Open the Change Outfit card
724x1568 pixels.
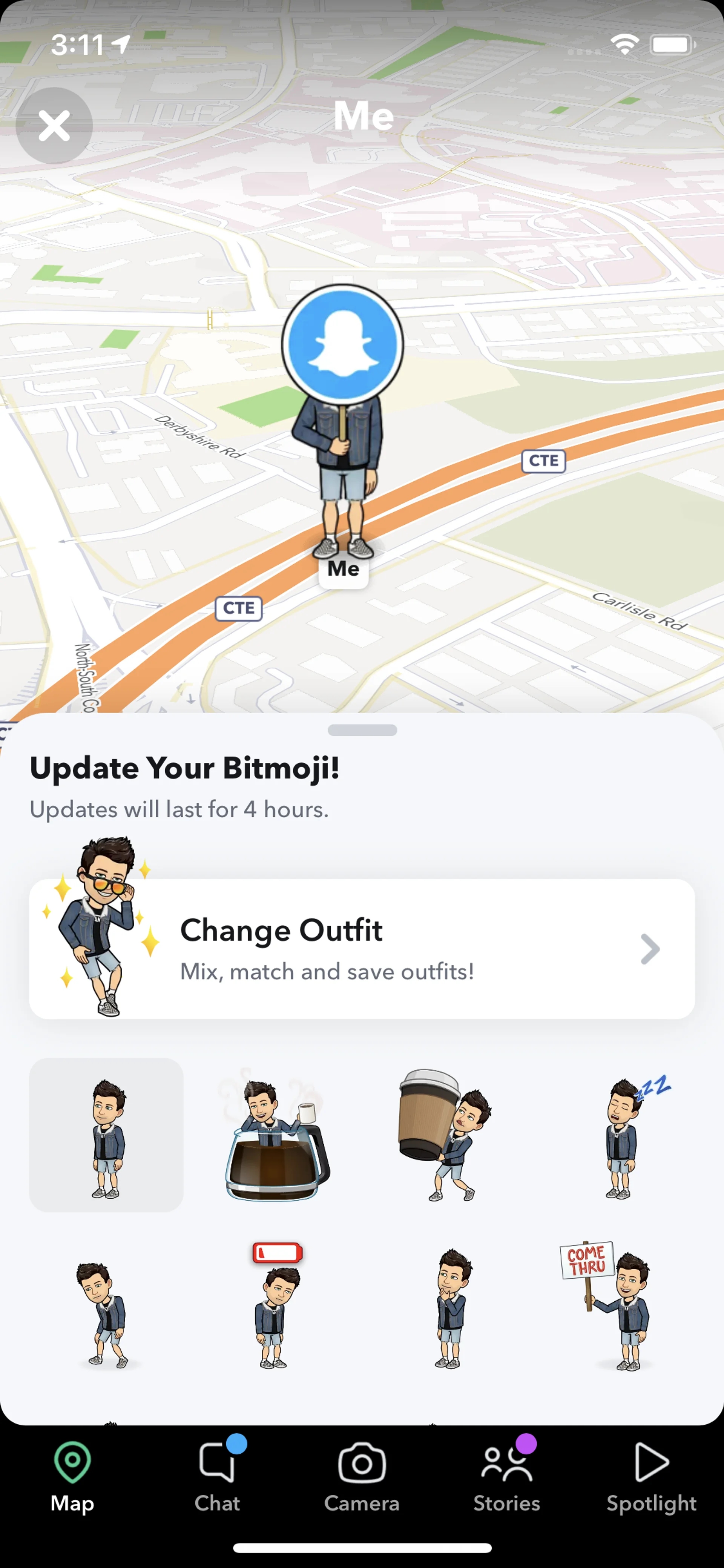[362, 949]
